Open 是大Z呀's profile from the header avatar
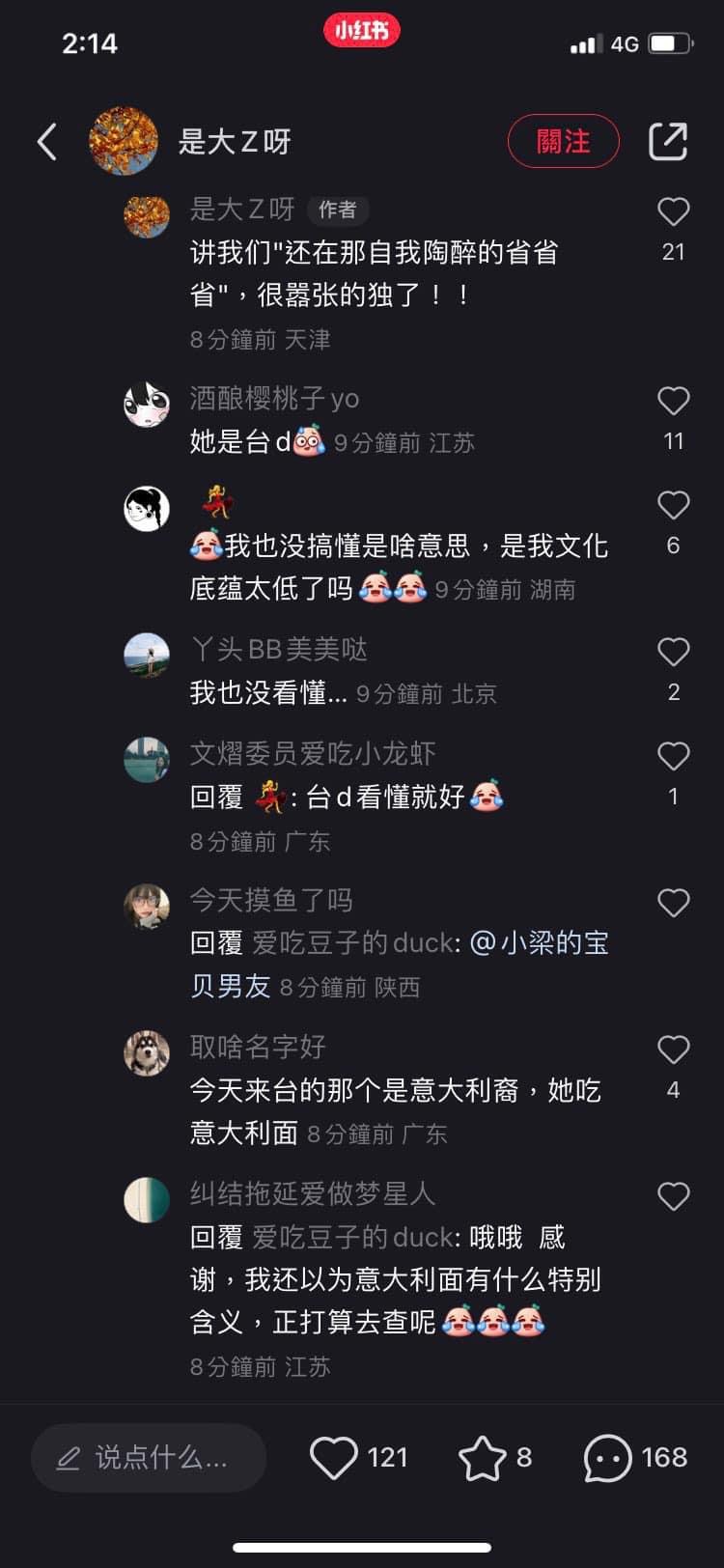 tap(124, 142)
